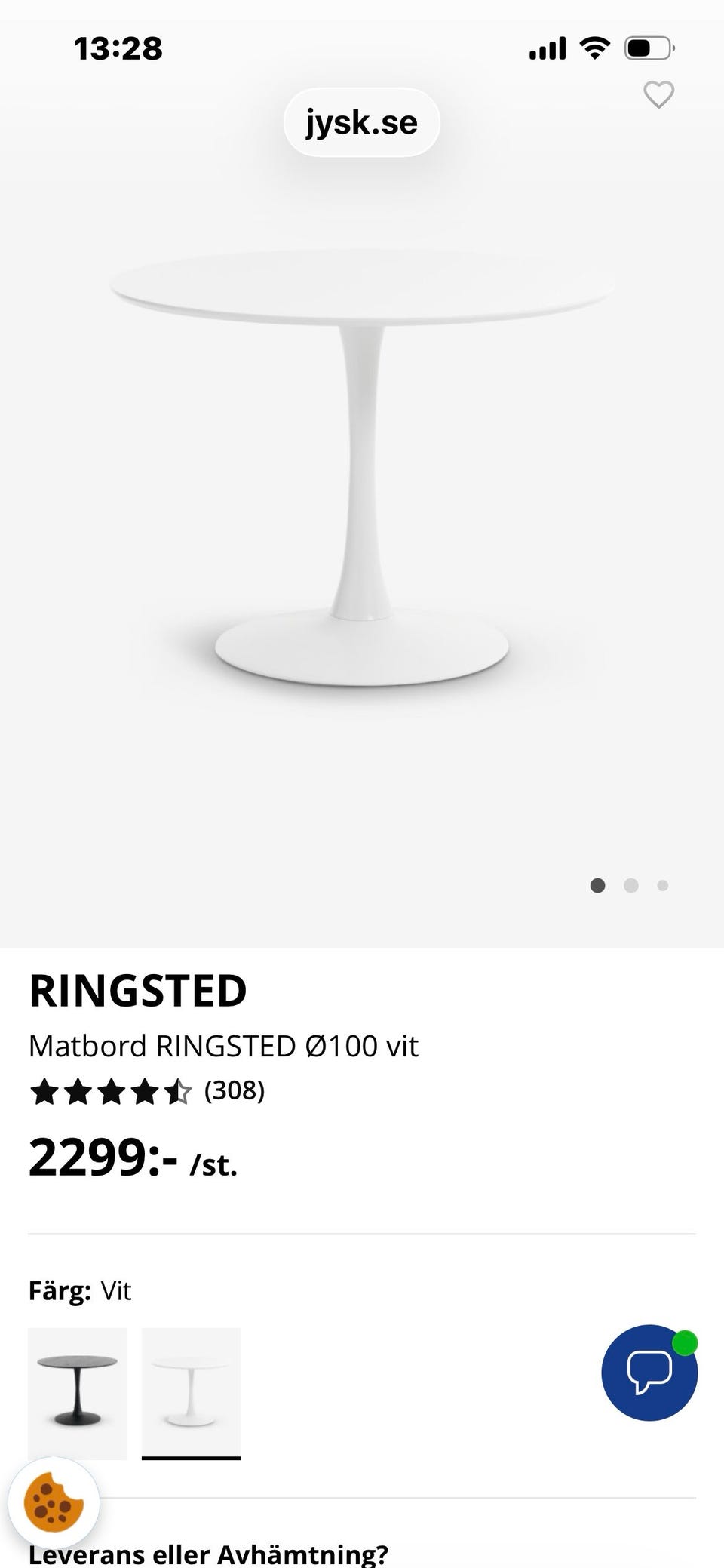Open the live chat bubble
Image resolution: width=724 pixels, height=1568 pixels.
[x=649, y=1373]
